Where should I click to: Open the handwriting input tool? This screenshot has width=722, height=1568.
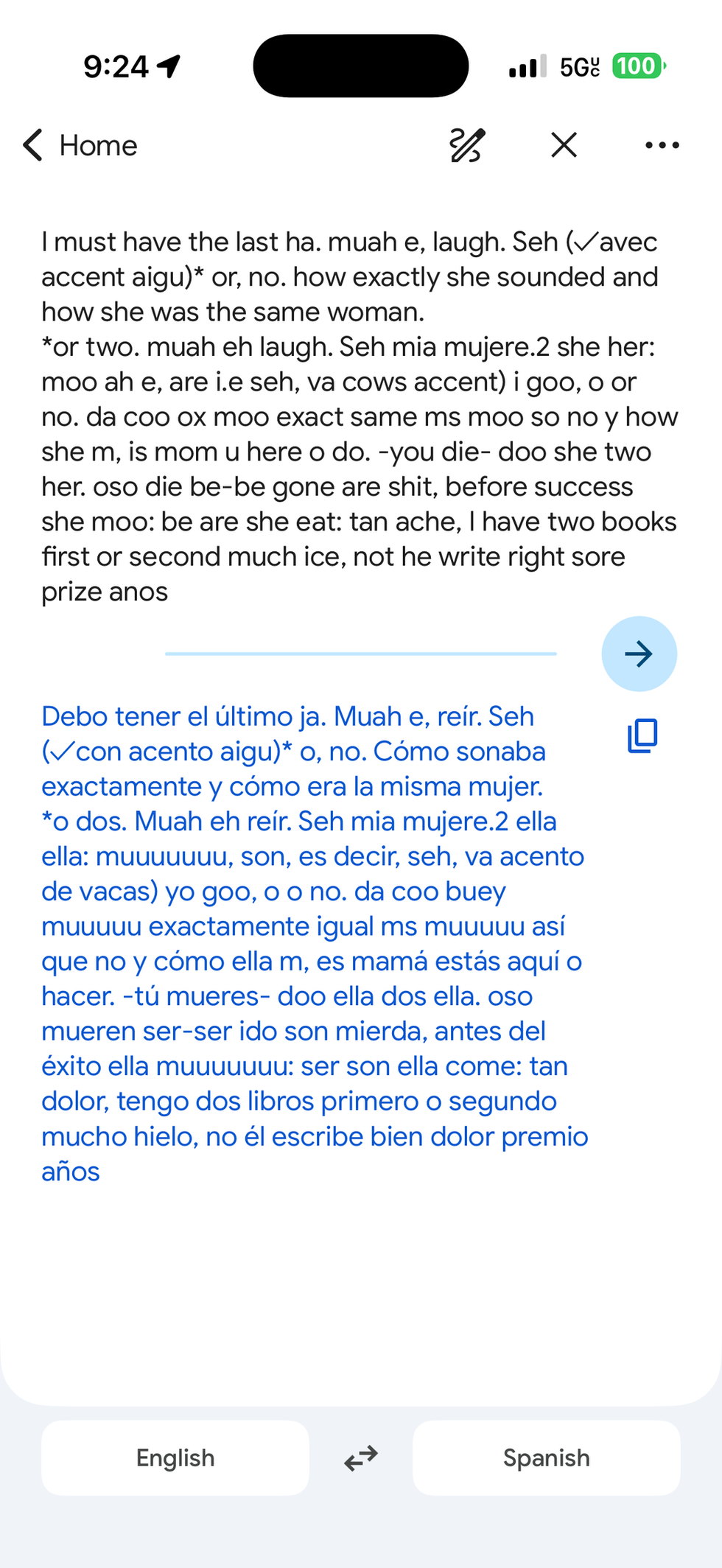tap(467, 145)
